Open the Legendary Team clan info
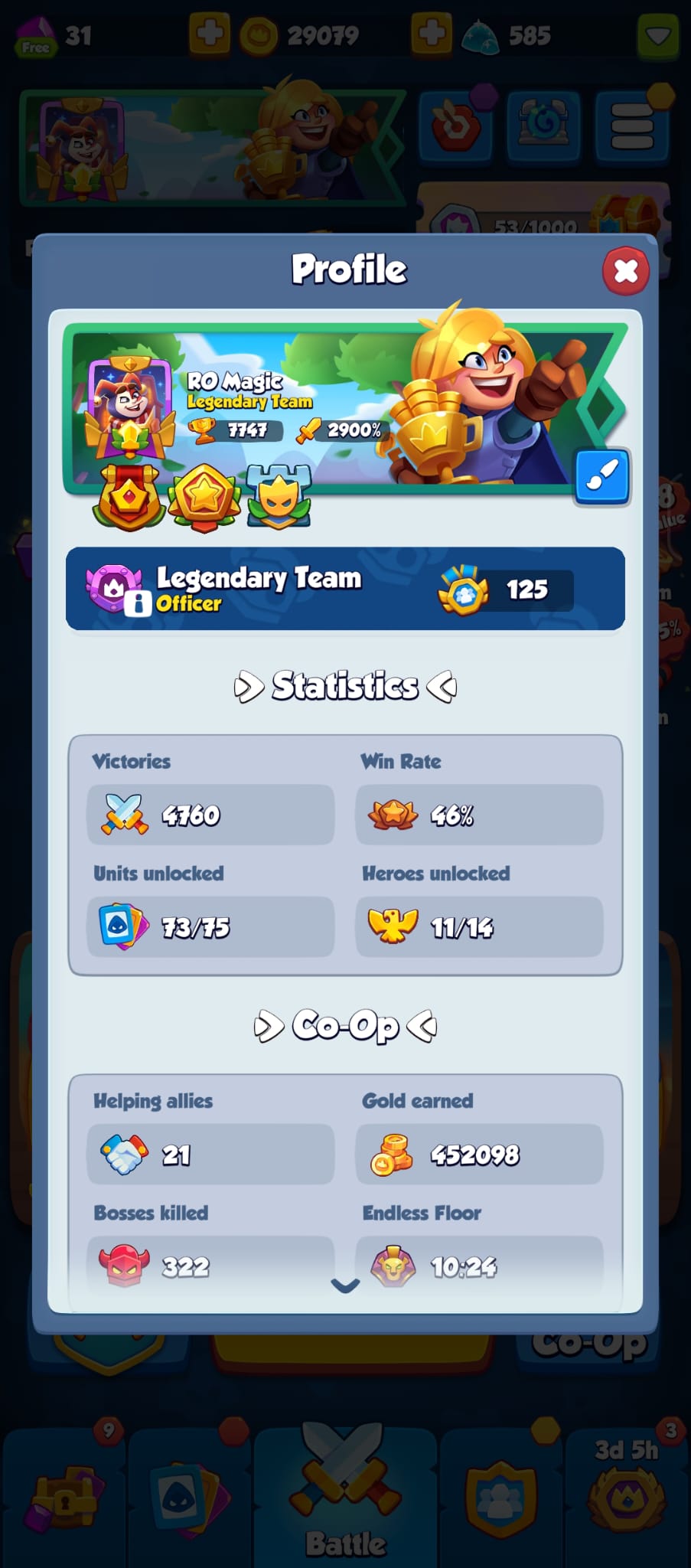Image resolution: width=691 pixels, height=1568 pixels. (x=345, y=589)
